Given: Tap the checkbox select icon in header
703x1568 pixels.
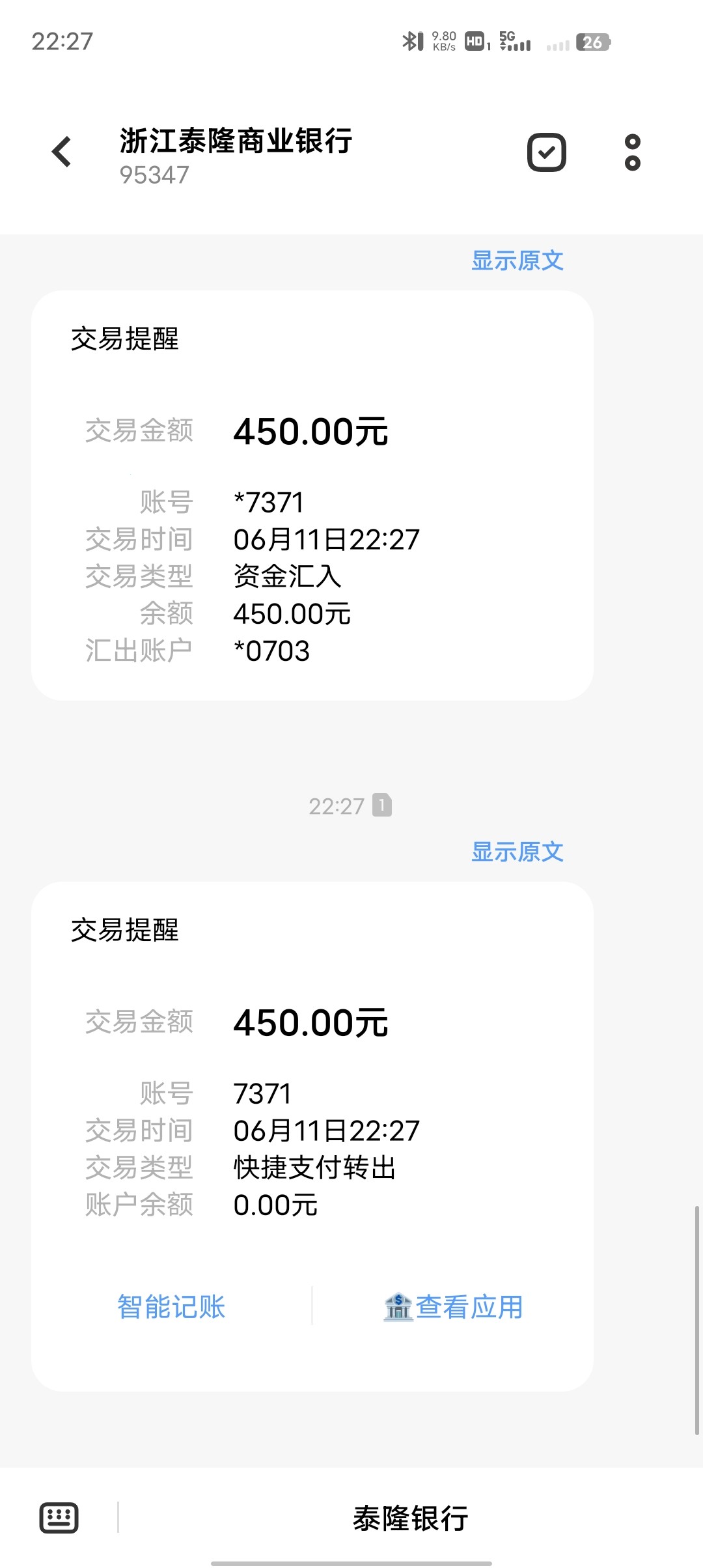Looking at the screenshot, I should click(546, 152).
